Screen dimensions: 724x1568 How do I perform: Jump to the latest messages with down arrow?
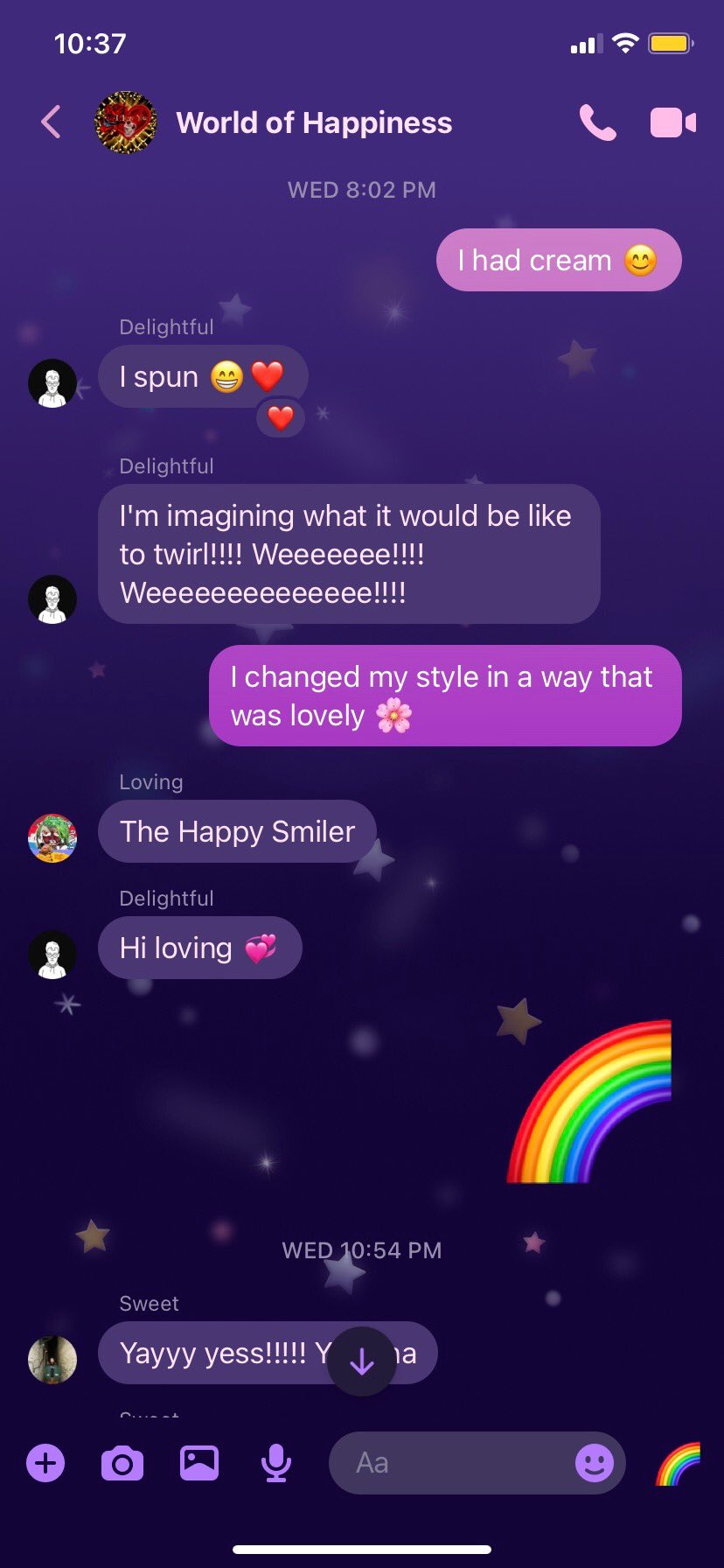362,1361
